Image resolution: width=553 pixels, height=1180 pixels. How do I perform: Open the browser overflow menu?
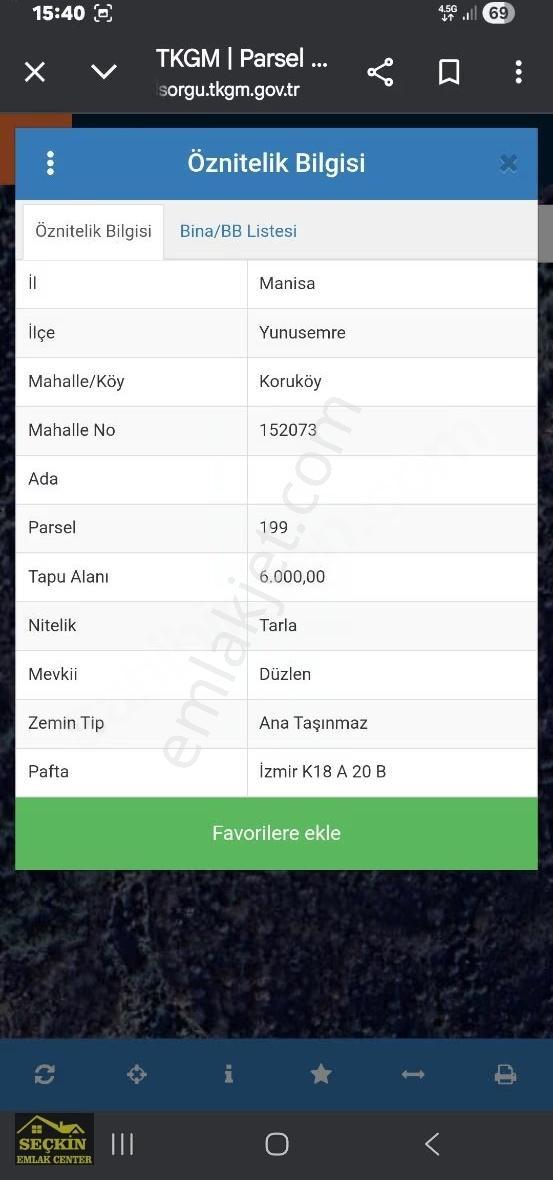point(518,72)
